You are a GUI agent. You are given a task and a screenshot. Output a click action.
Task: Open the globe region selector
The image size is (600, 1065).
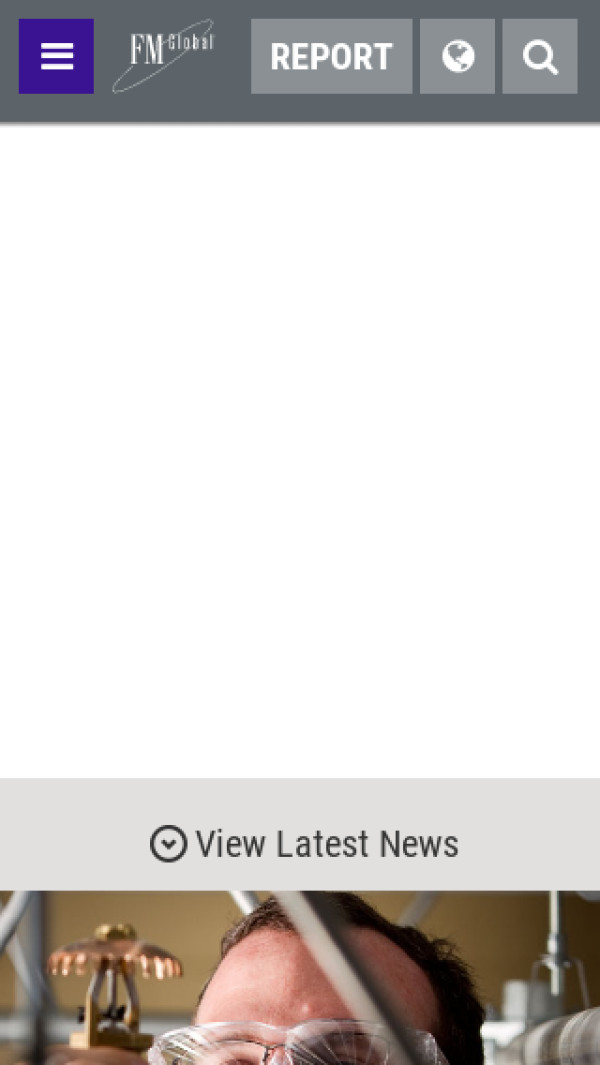click(x=457, y=56)
